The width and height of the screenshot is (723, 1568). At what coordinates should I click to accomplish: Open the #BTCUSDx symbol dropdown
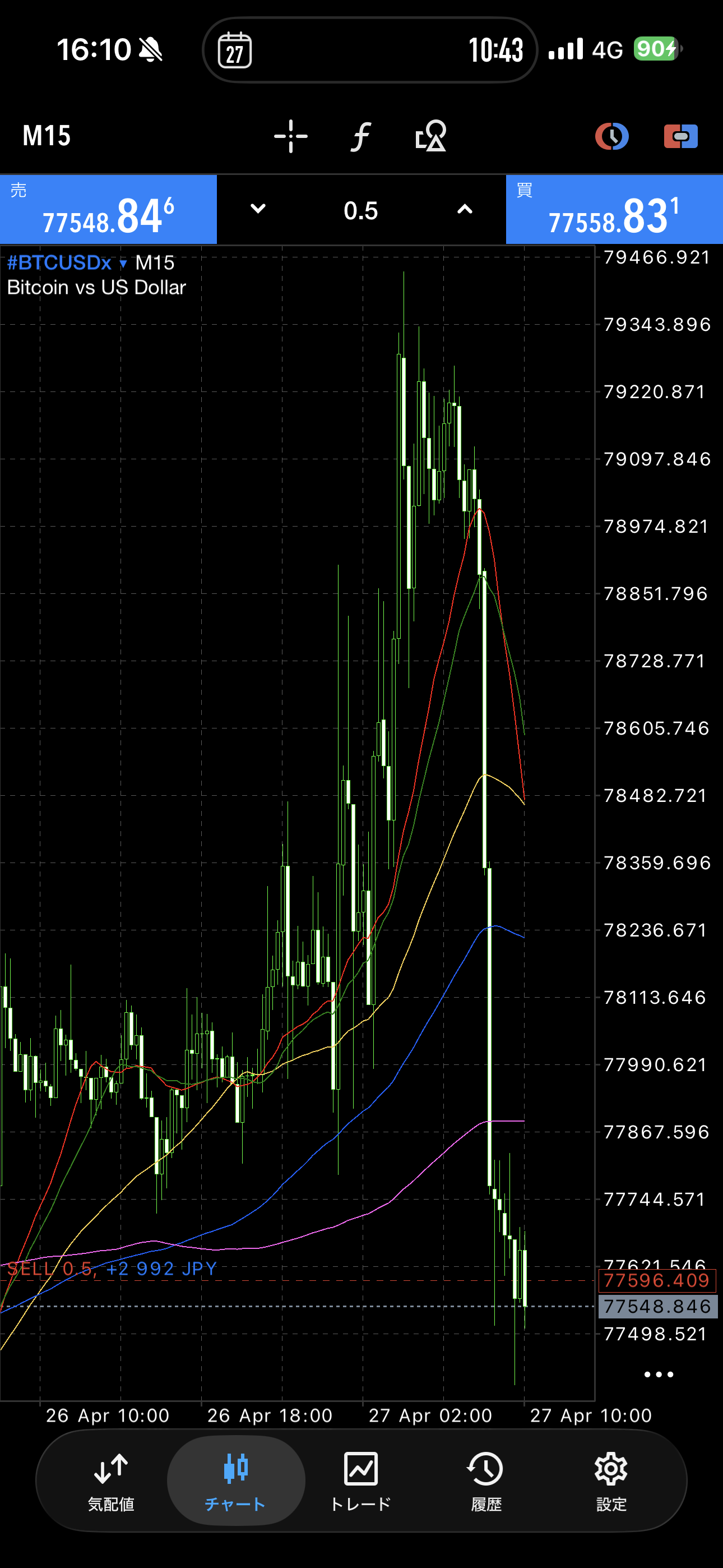pyautogui.click(x=67, y=263)
